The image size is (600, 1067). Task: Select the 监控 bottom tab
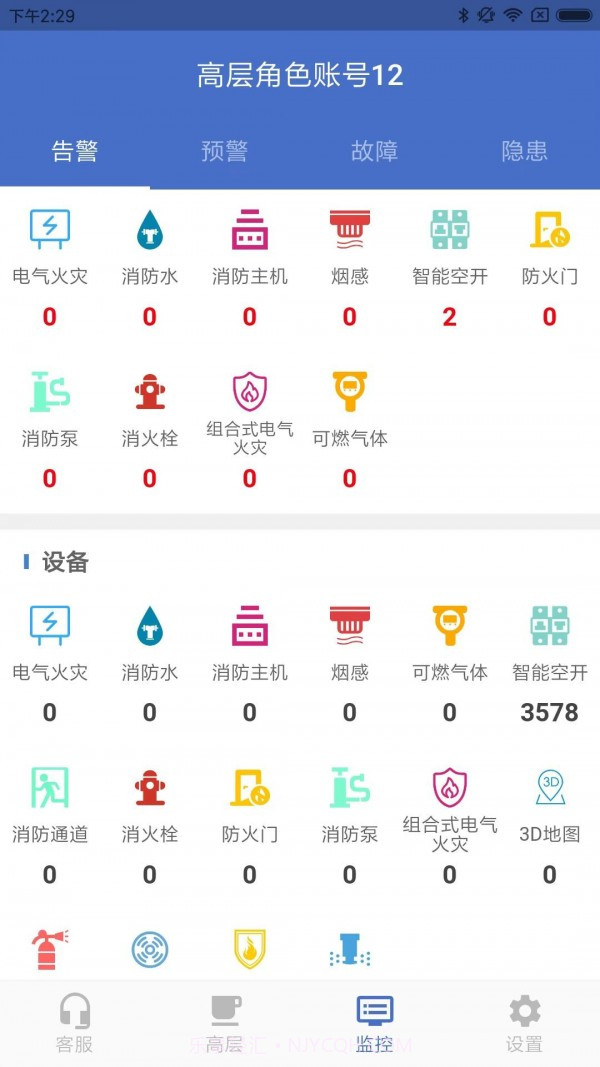(374, 1024)
